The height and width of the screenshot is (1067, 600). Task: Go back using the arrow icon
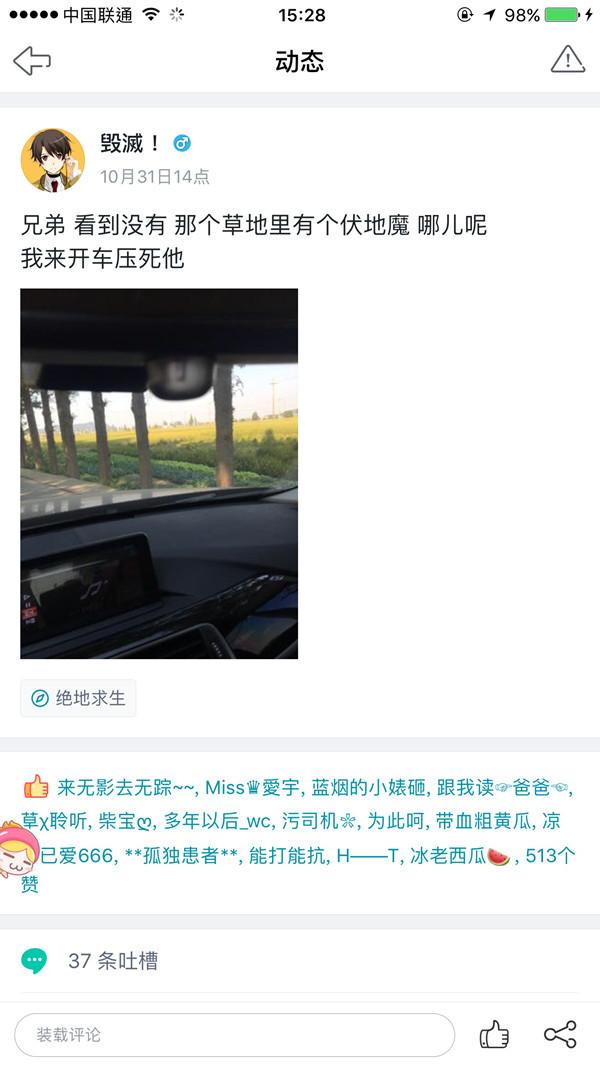32,61
